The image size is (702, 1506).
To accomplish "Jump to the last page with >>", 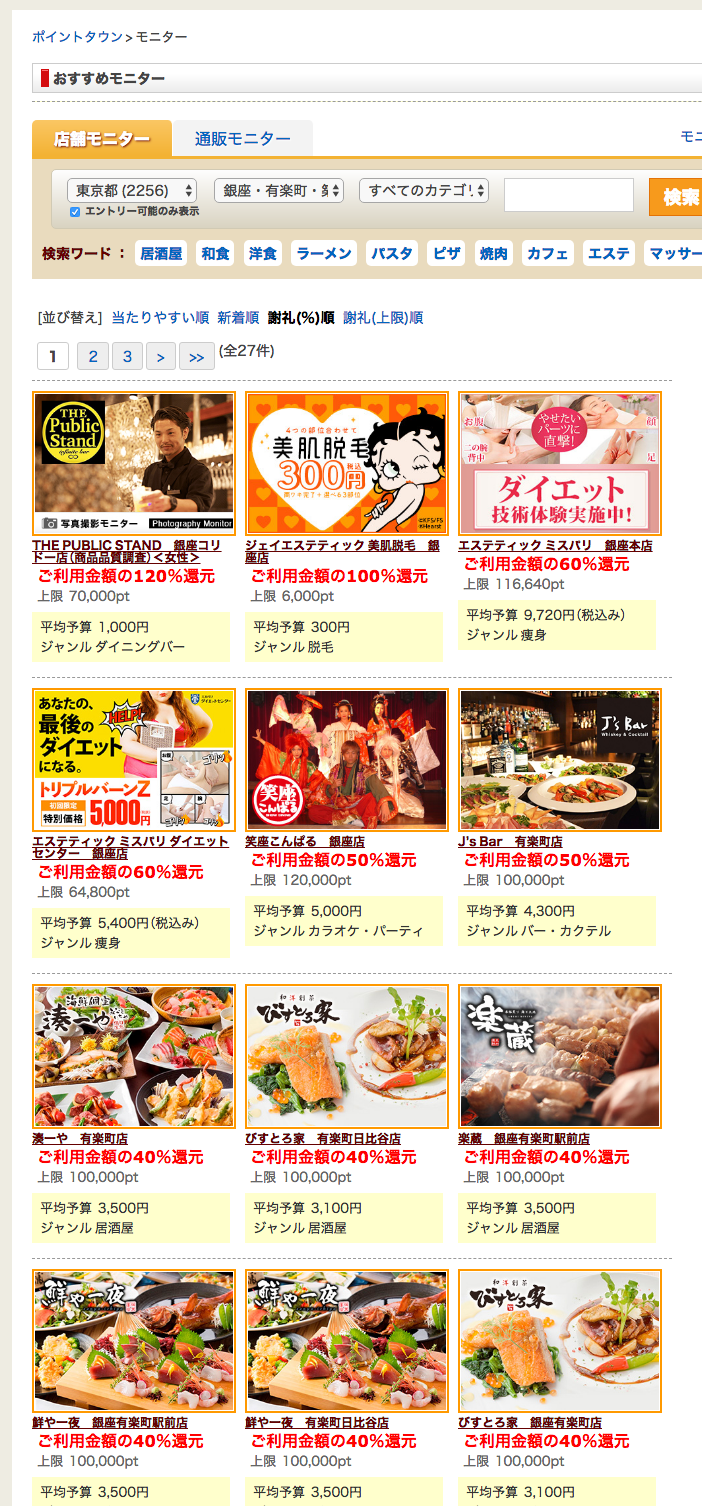I will tap(196, 356).
